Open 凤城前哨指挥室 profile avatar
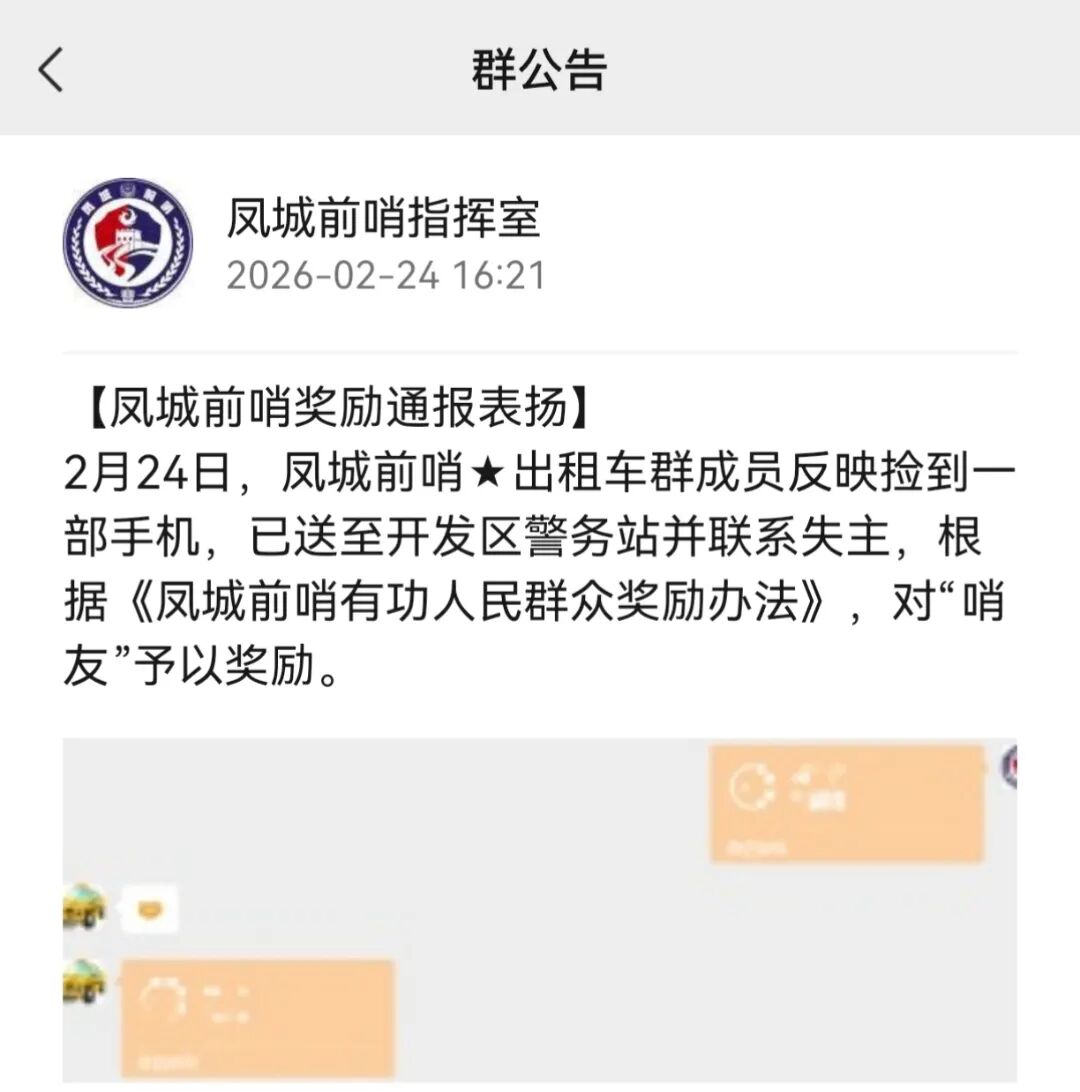The height and width of the screenshot is (1092, 1080). tap(128, 243)
